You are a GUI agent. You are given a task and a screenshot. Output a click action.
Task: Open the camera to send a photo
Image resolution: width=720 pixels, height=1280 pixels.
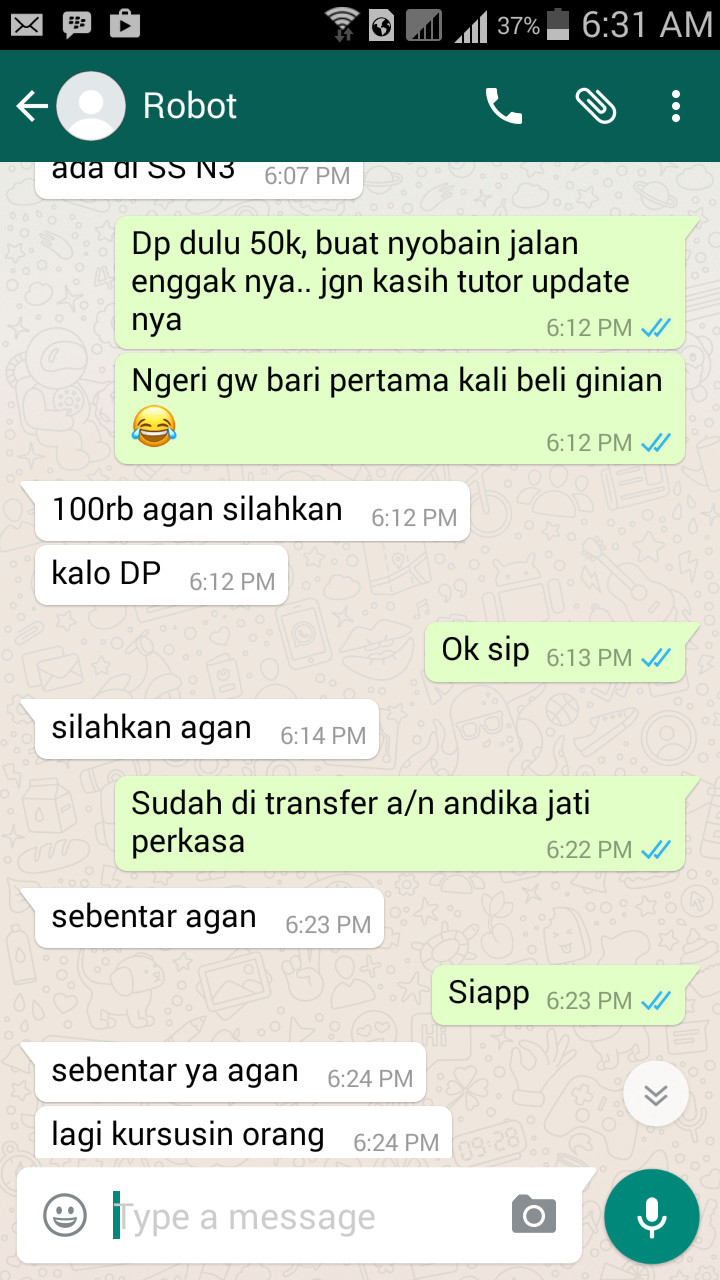[533, 1216]
